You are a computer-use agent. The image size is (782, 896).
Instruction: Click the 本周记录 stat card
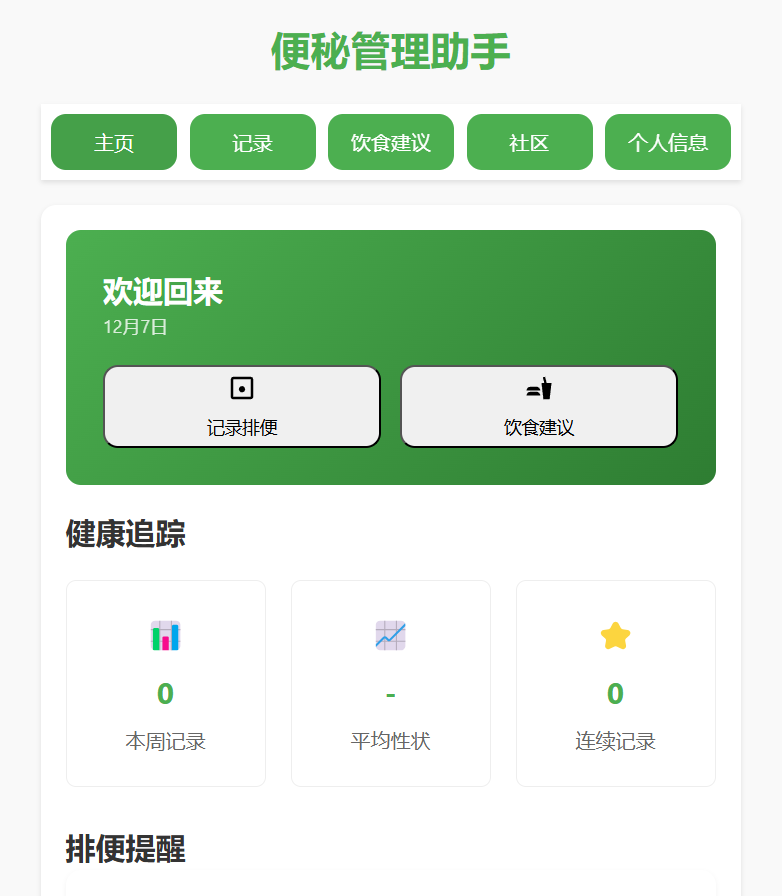(x=165, y=683)
